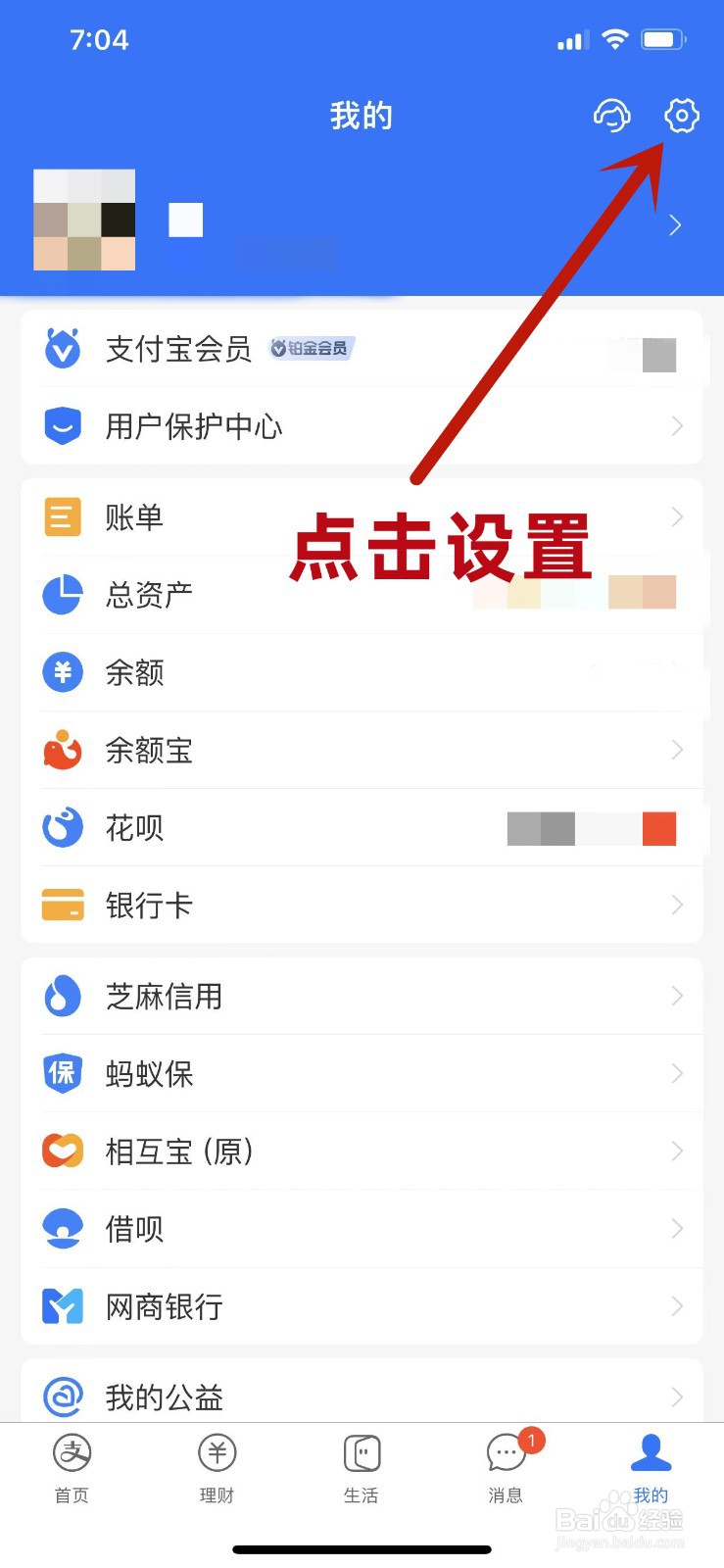
Task: Open 借呗 via its clam icon
Action: click(62, 1228)
